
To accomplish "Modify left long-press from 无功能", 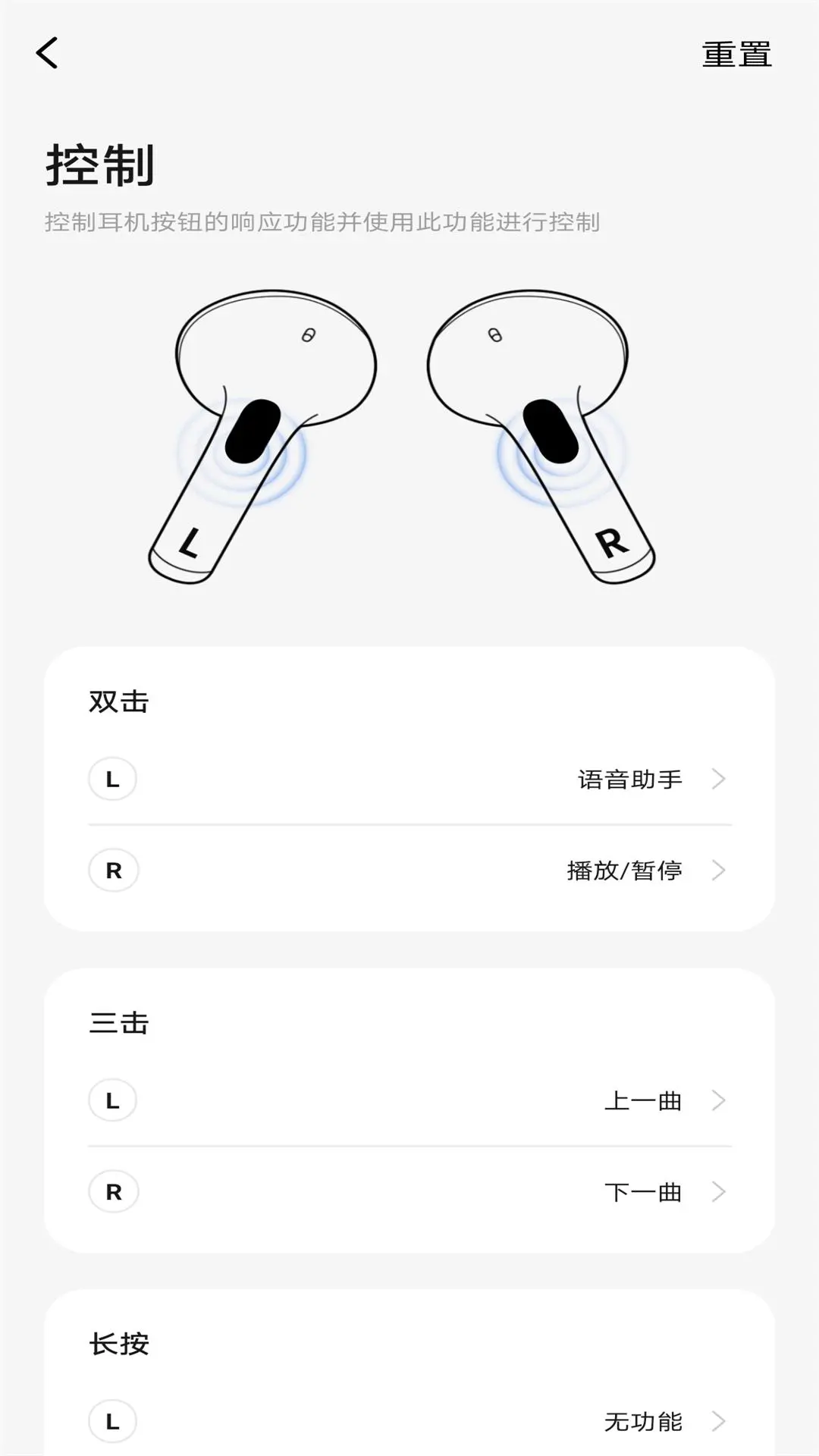I will (642, 1422).
